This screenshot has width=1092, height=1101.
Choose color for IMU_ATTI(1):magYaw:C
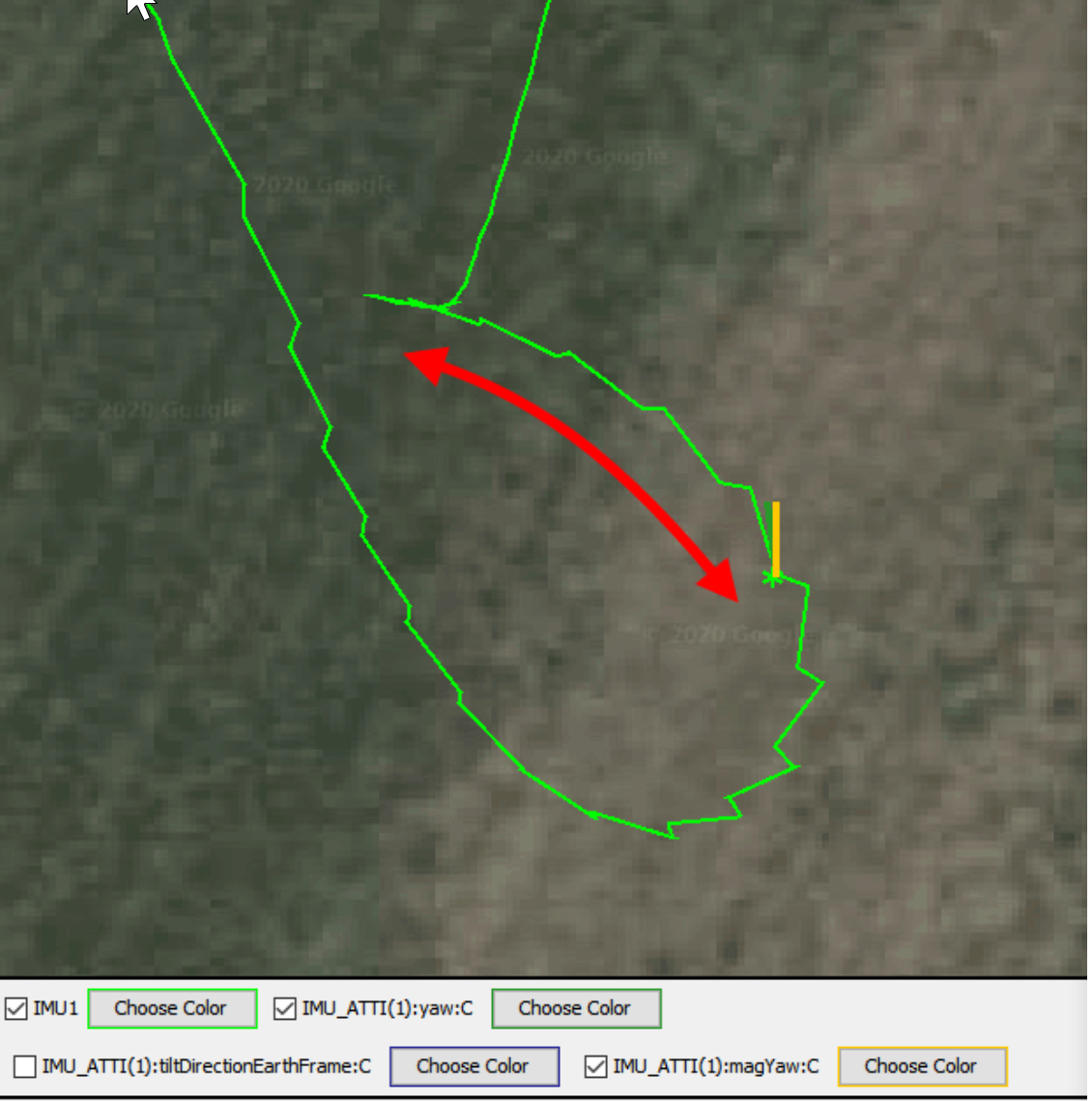(921, 1067)
